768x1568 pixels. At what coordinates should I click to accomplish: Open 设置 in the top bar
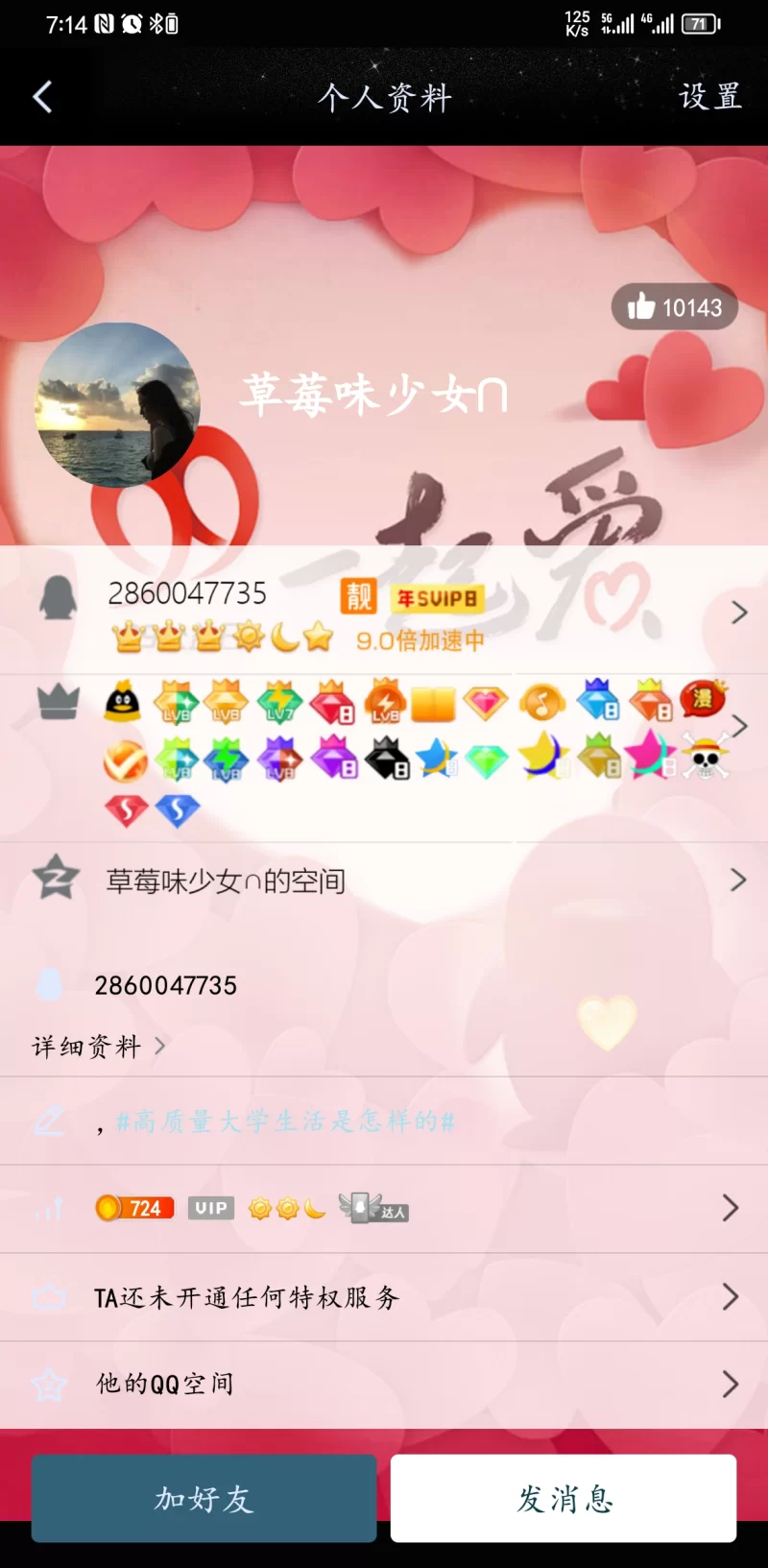[710, 97]
